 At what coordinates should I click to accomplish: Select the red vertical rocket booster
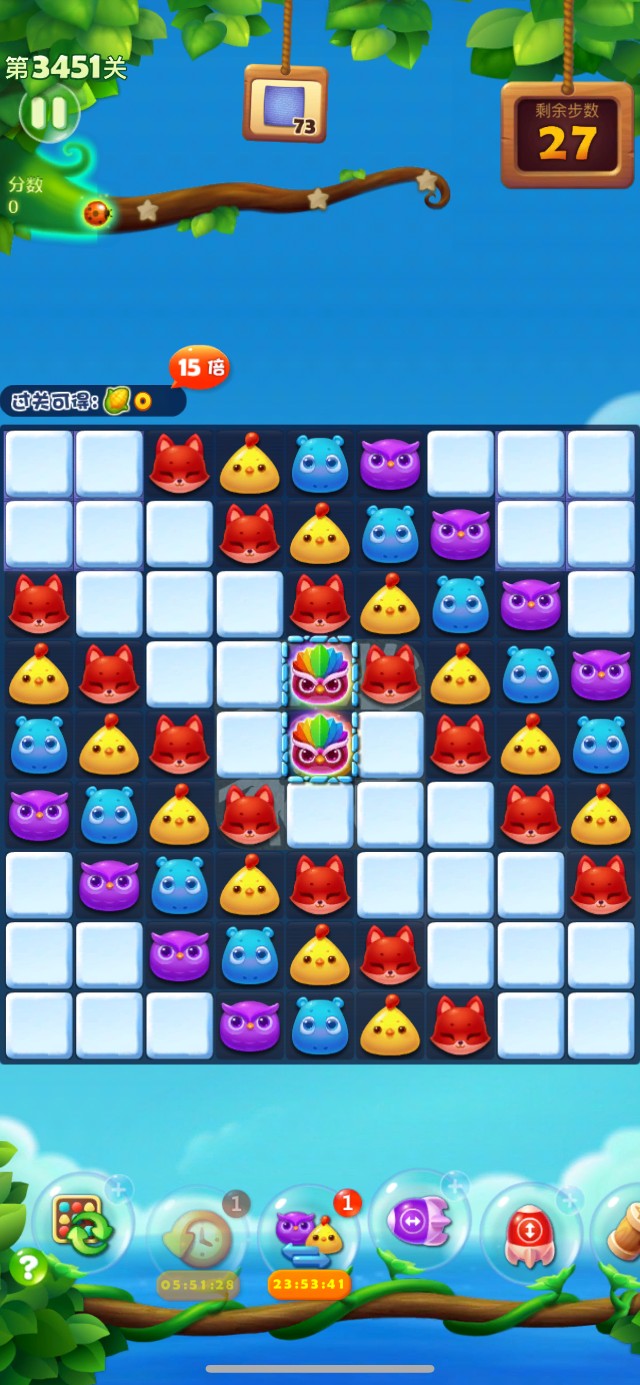530,1232
